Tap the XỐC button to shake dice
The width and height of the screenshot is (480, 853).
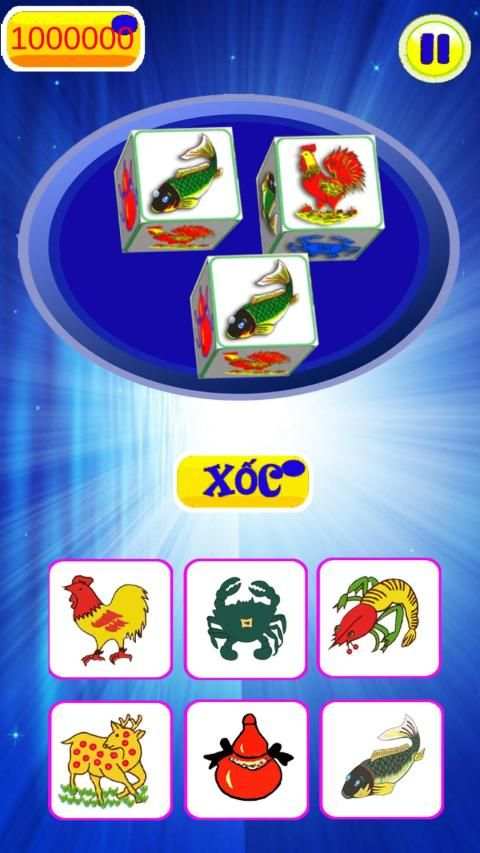pos(243,482)
